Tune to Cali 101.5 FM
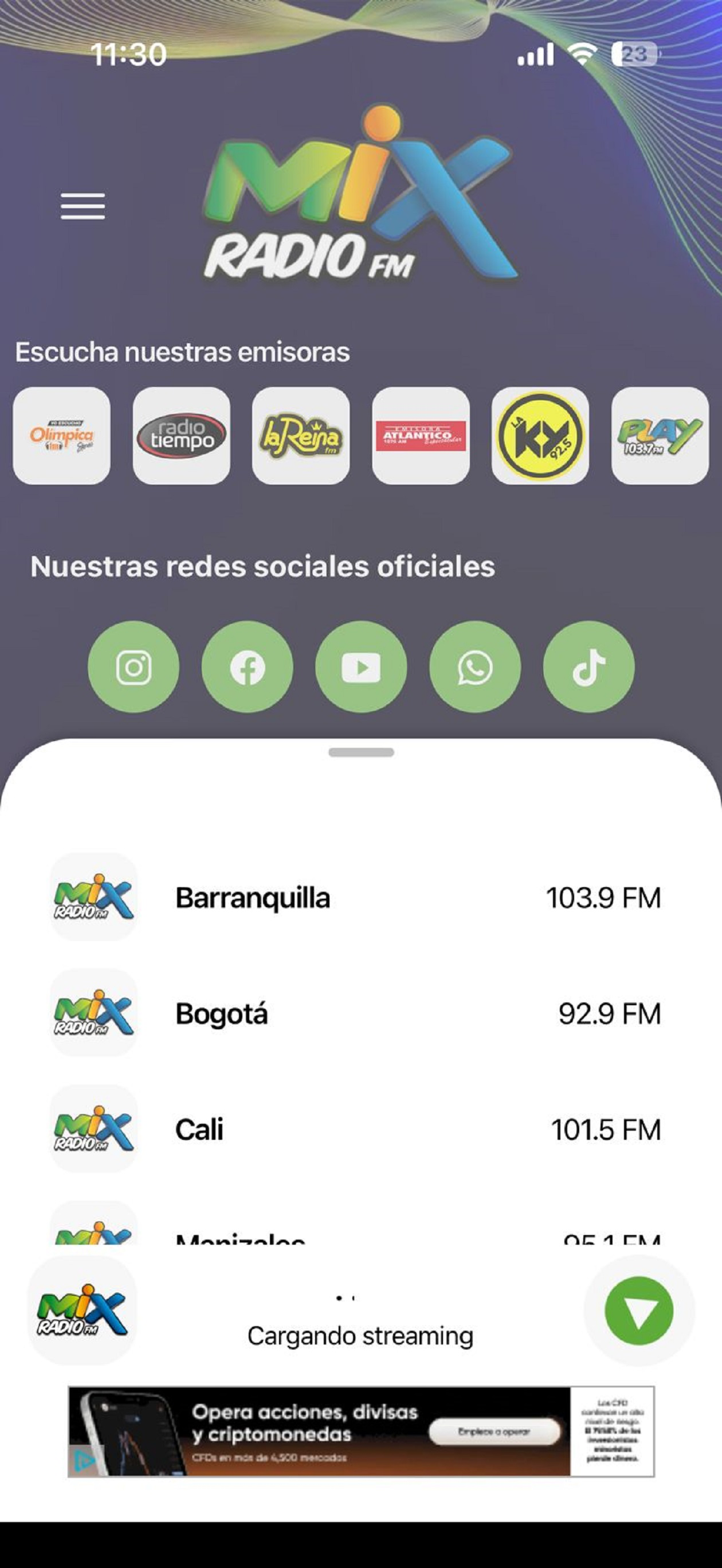 pos(361,1129)
